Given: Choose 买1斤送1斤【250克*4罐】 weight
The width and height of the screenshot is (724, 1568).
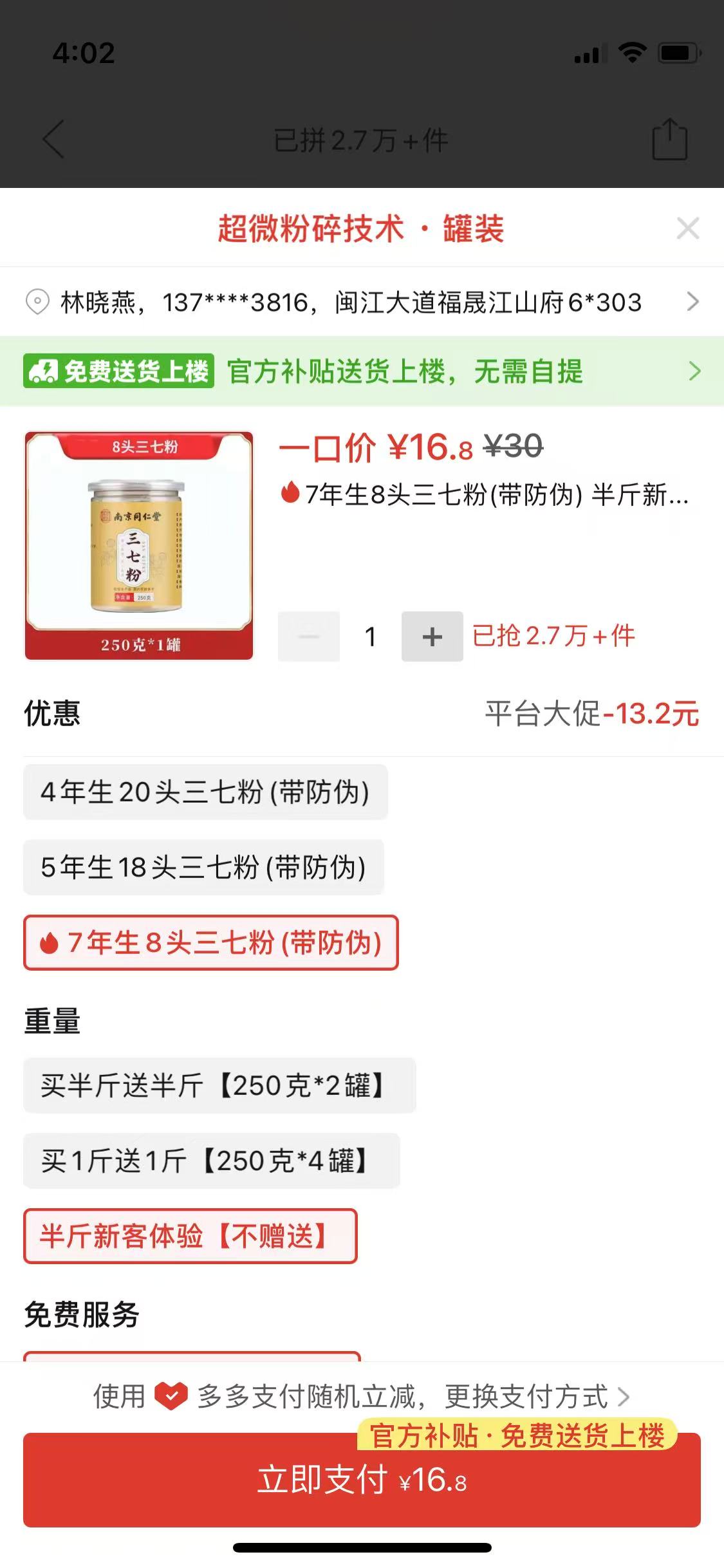Looking at the screenshot, I should [211, 1161].
